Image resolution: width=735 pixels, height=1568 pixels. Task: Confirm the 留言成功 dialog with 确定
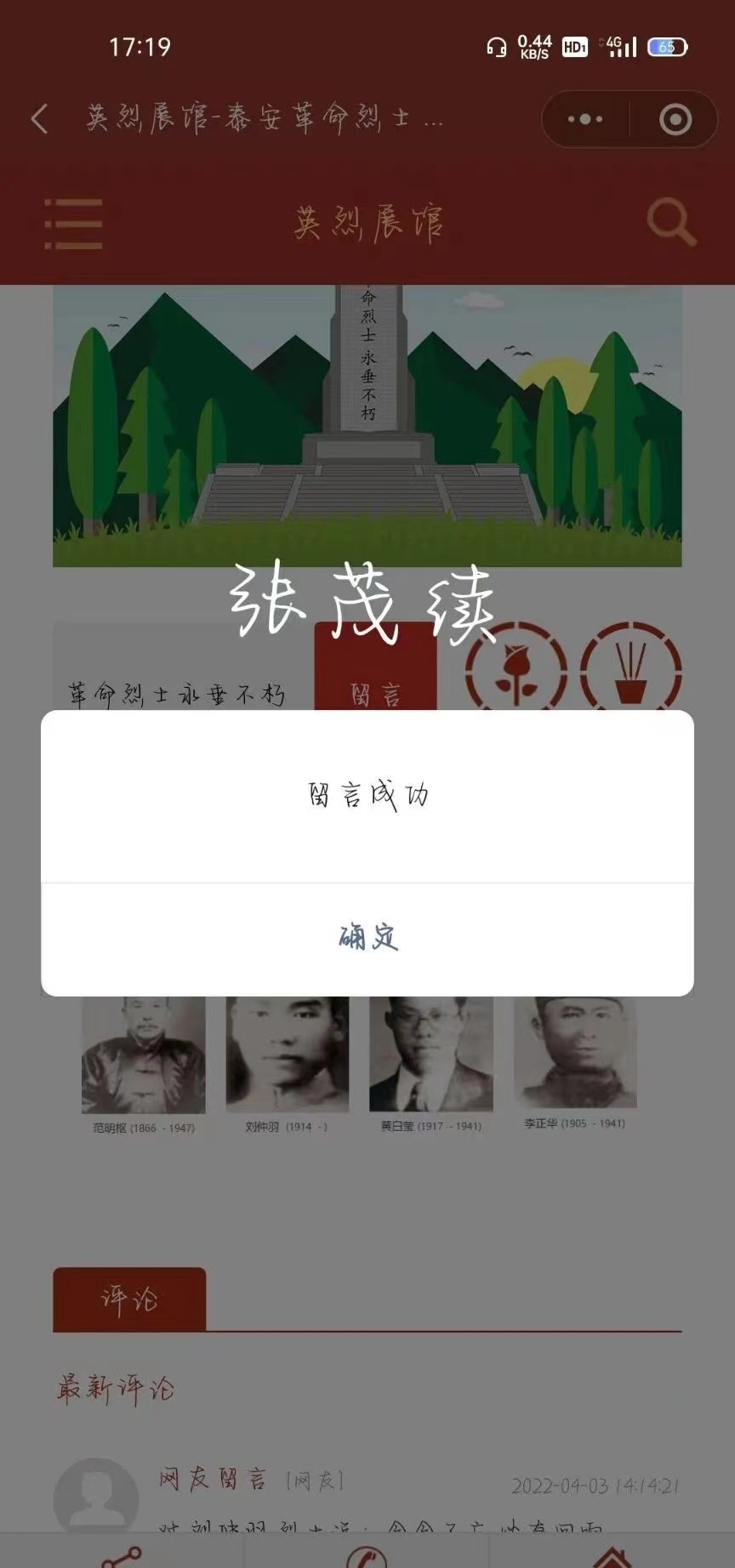pyautogui.click(x=367, y=938)
